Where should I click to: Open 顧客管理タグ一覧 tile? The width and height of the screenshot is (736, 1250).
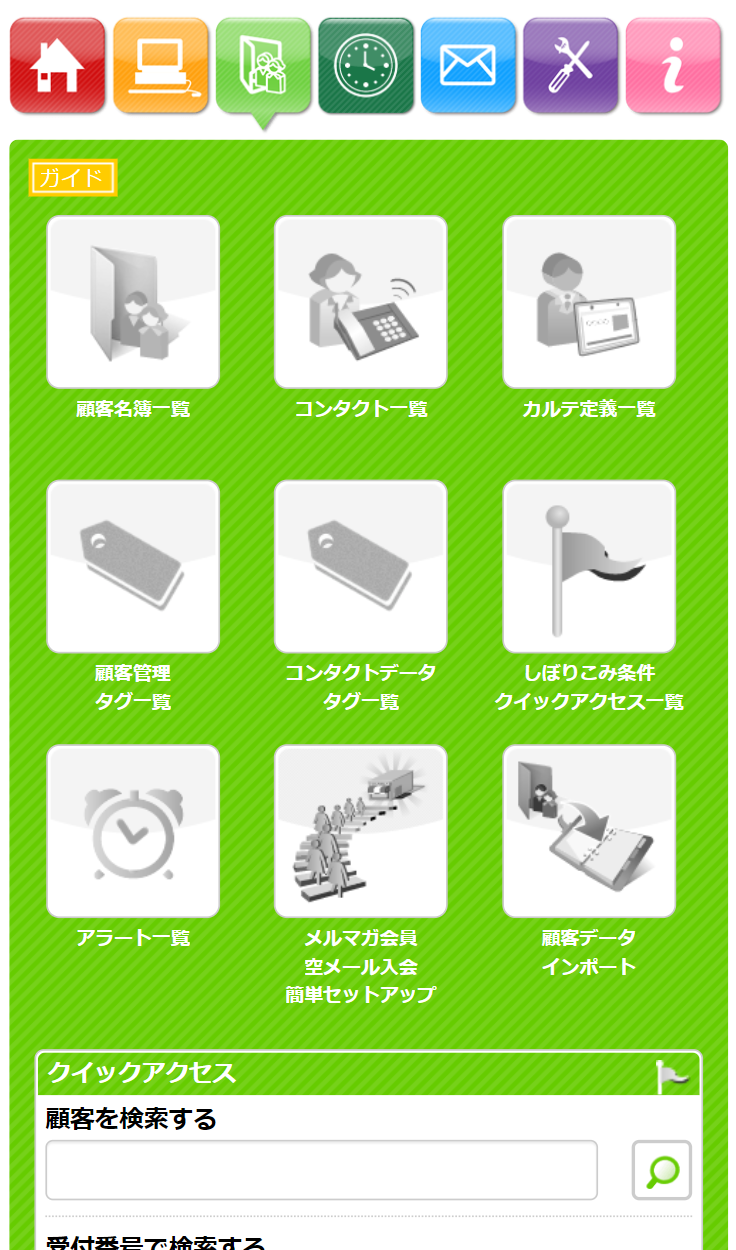133,567
